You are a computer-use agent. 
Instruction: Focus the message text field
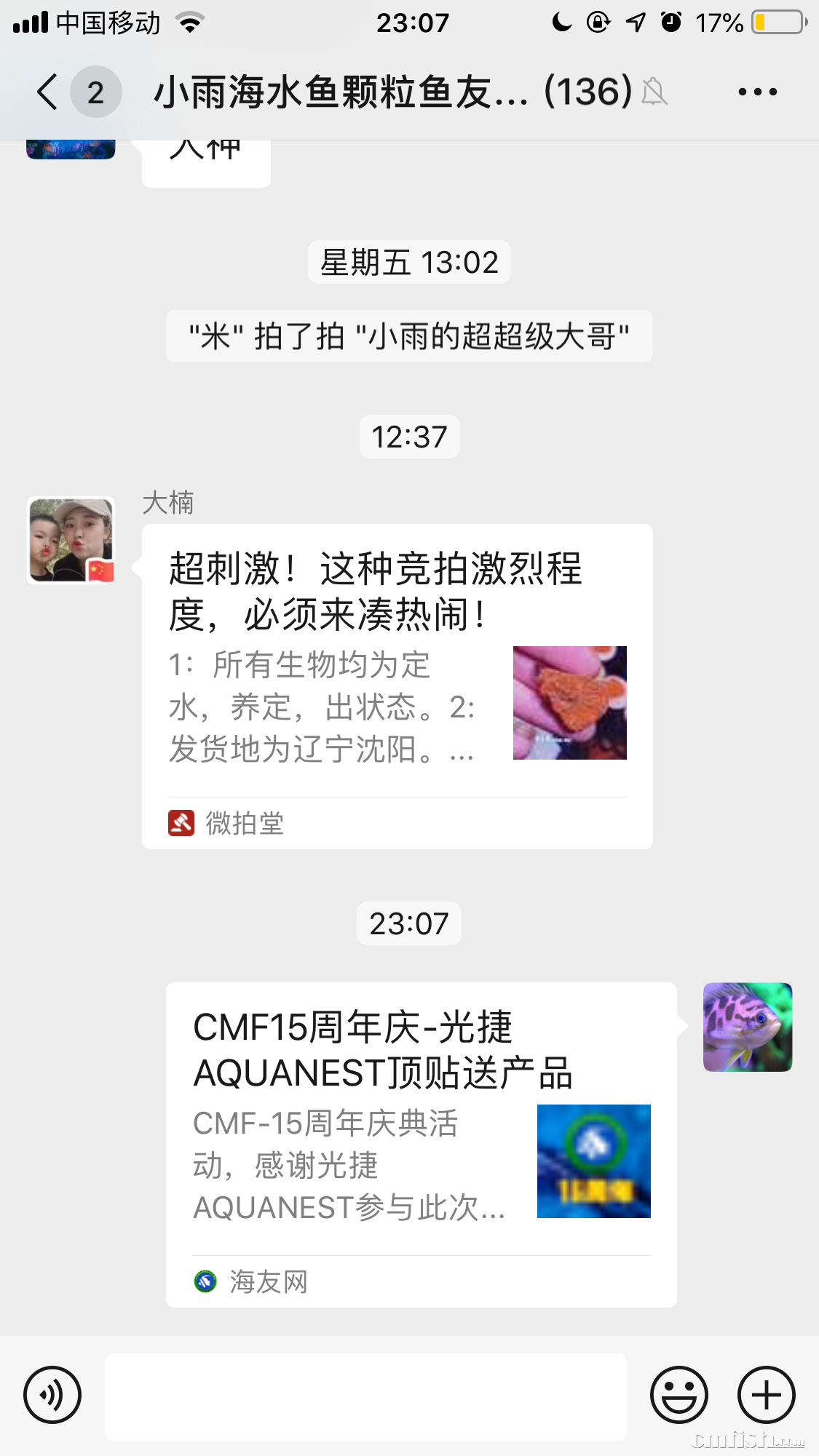point(365,1396)
